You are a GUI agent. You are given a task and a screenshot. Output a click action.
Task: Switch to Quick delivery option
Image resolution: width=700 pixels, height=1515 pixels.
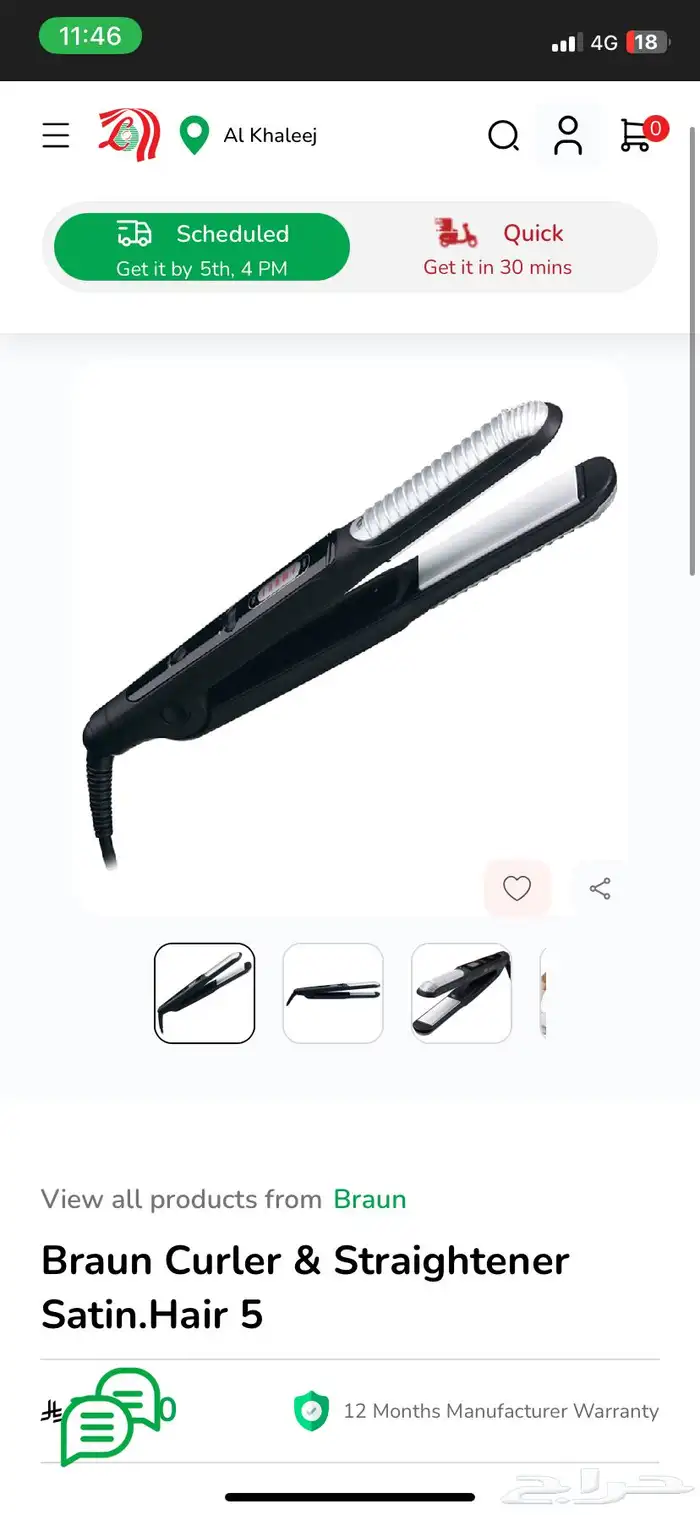coord(498,247)
